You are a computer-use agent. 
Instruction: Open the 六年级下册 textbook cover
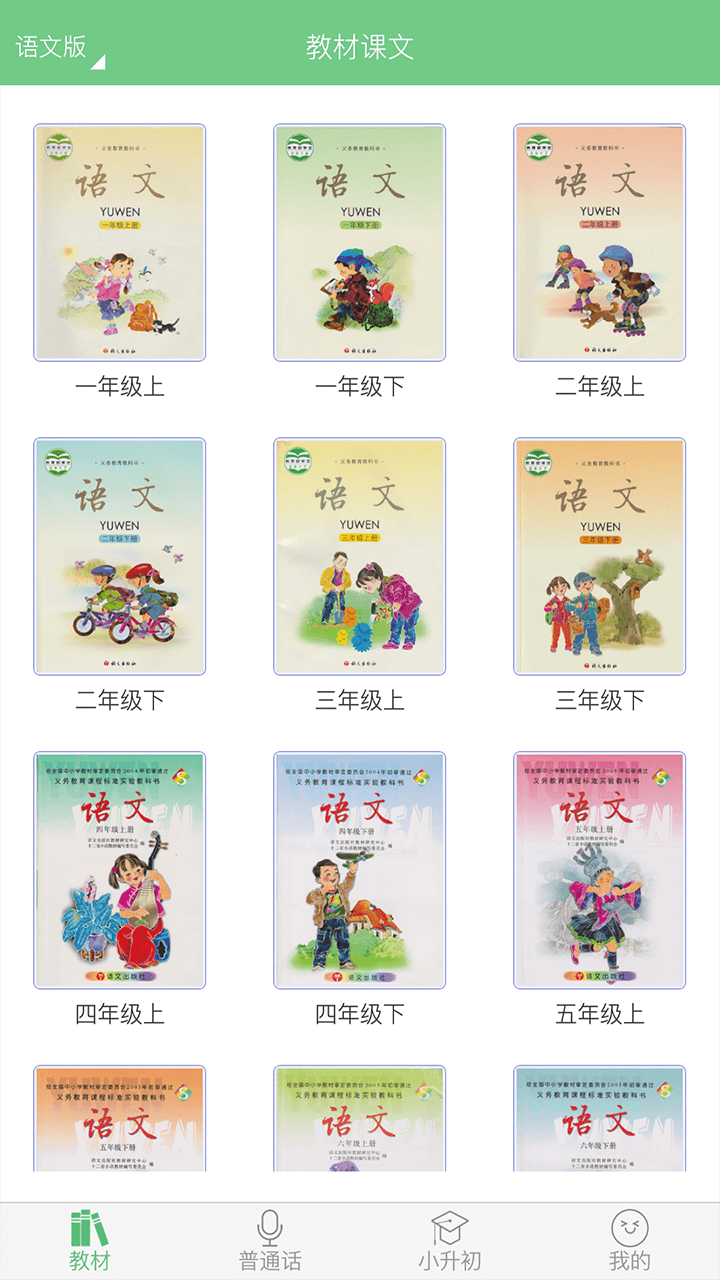coord(600,1120)
